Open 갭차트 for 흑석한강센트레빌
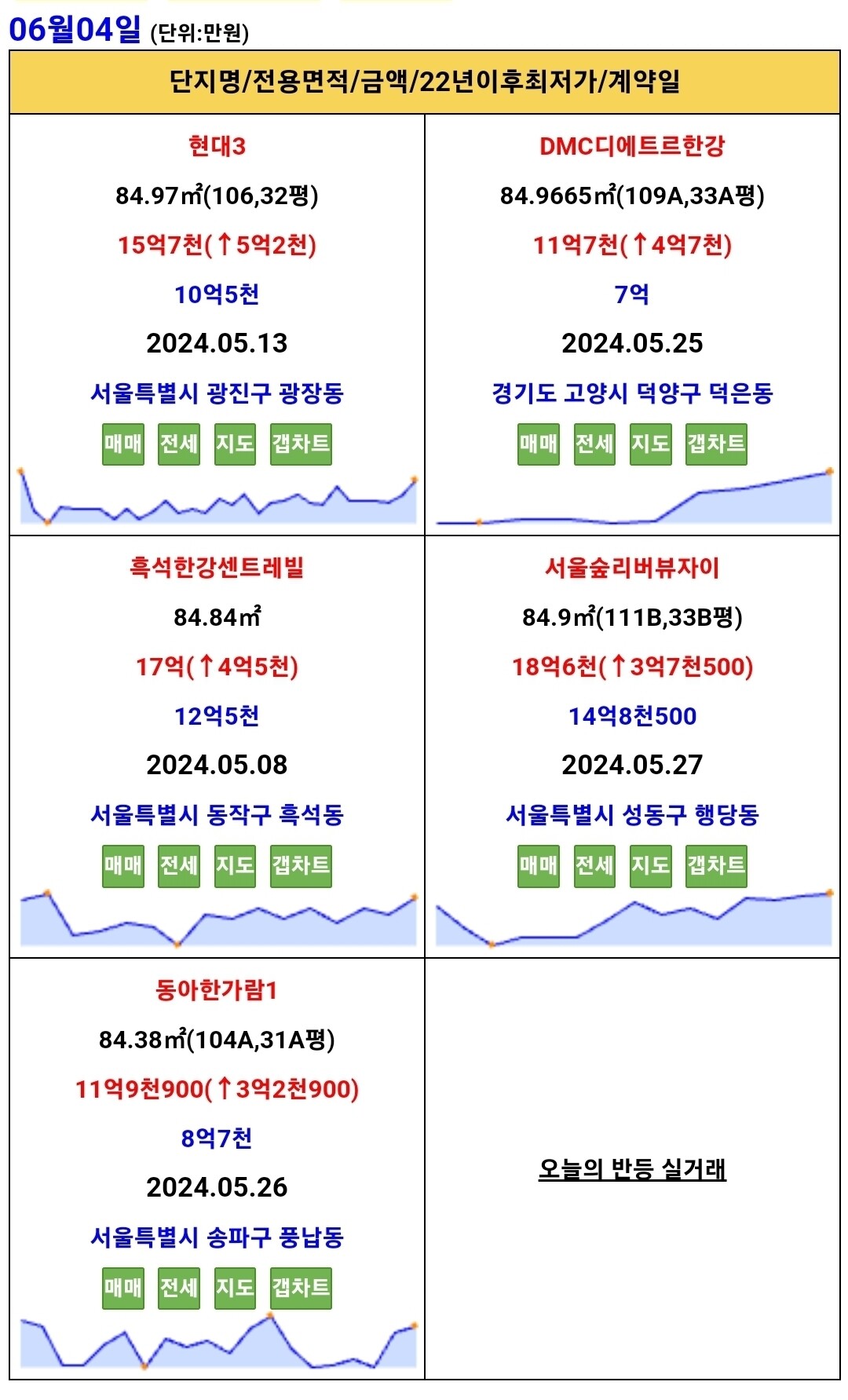This screenshot has width=848, height=1400. tap(301, 866)
